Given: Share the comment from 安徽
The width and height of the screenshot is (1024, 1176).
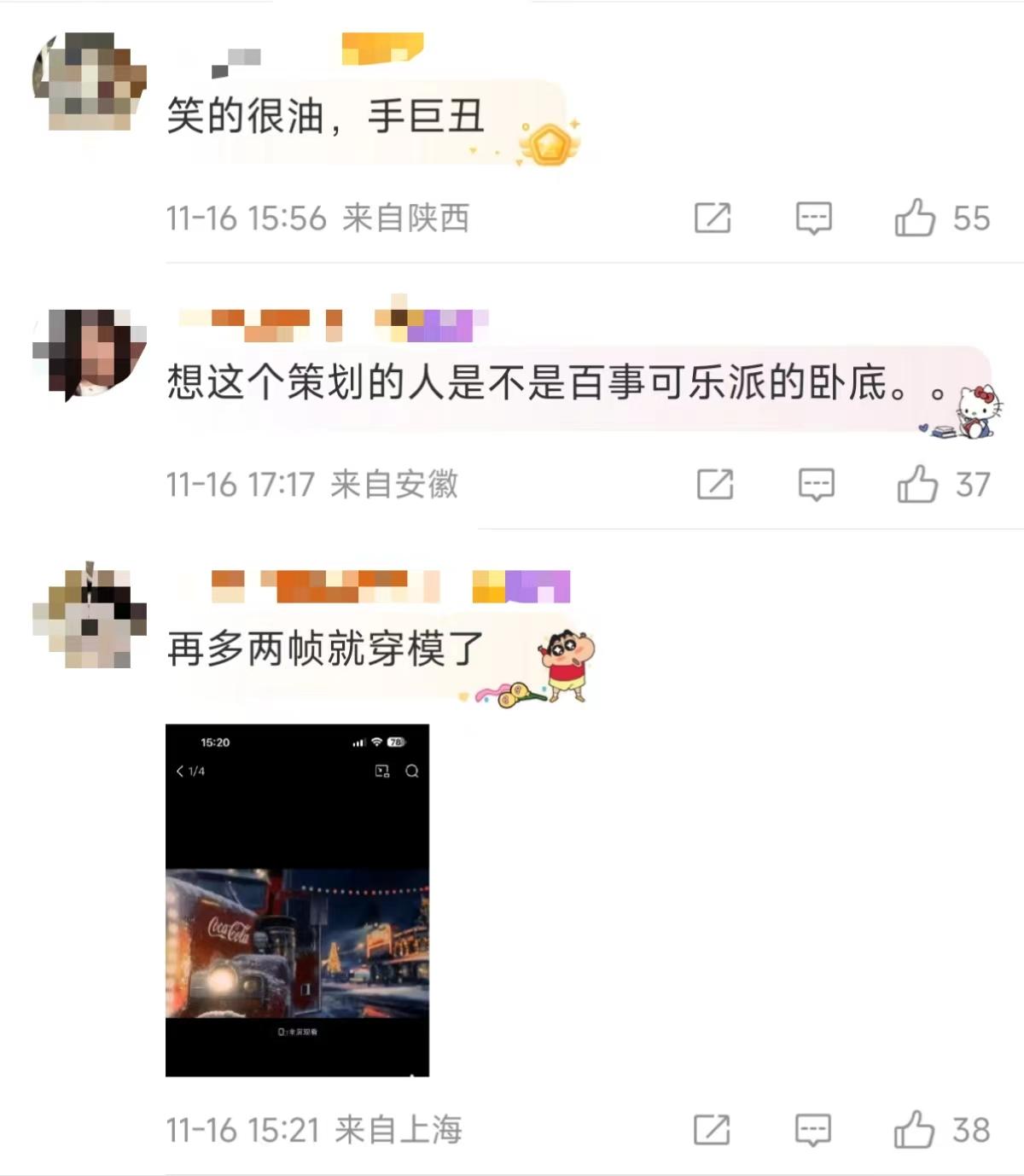Looking at the screenshot, I should tap(715, 485).
